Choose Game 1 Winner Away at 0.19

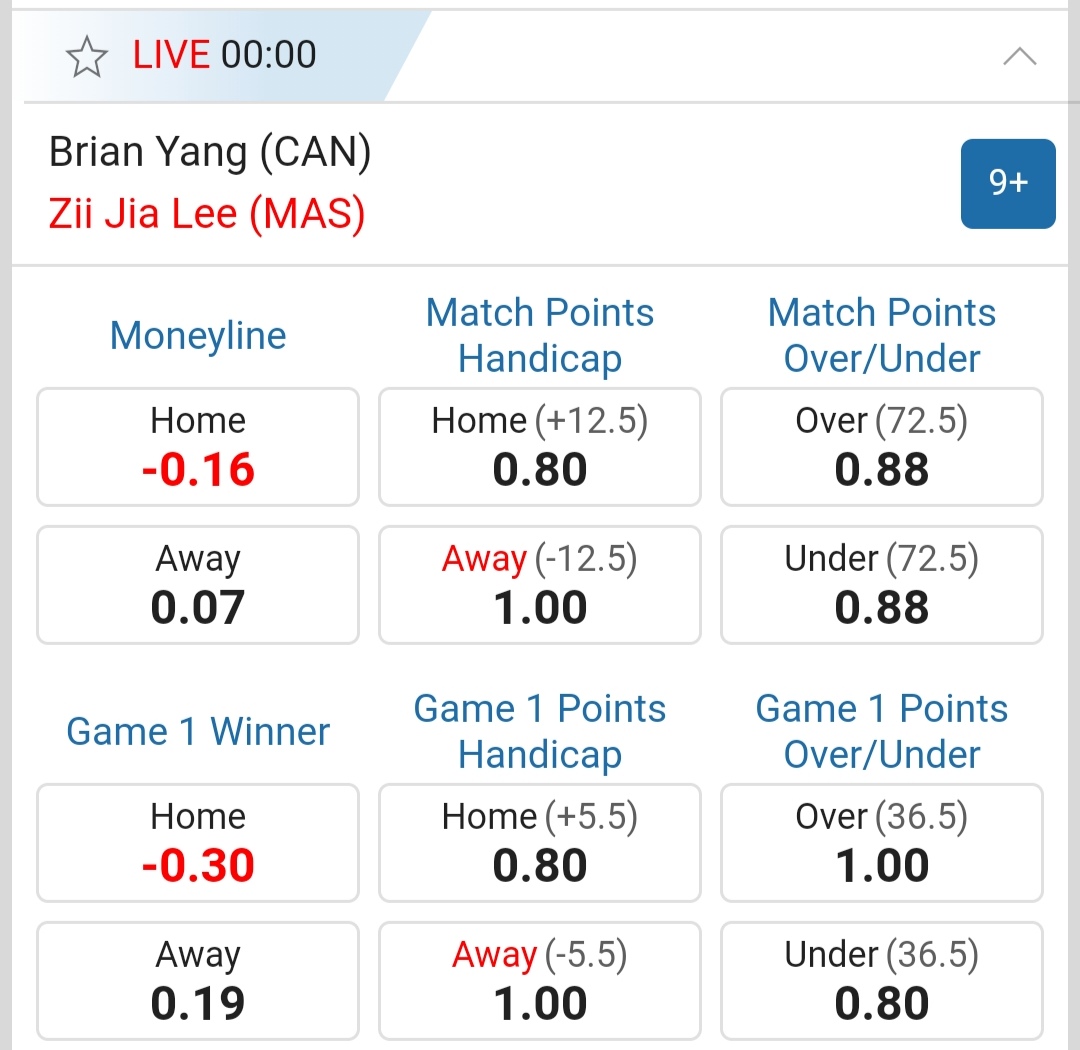pos(198,981)
